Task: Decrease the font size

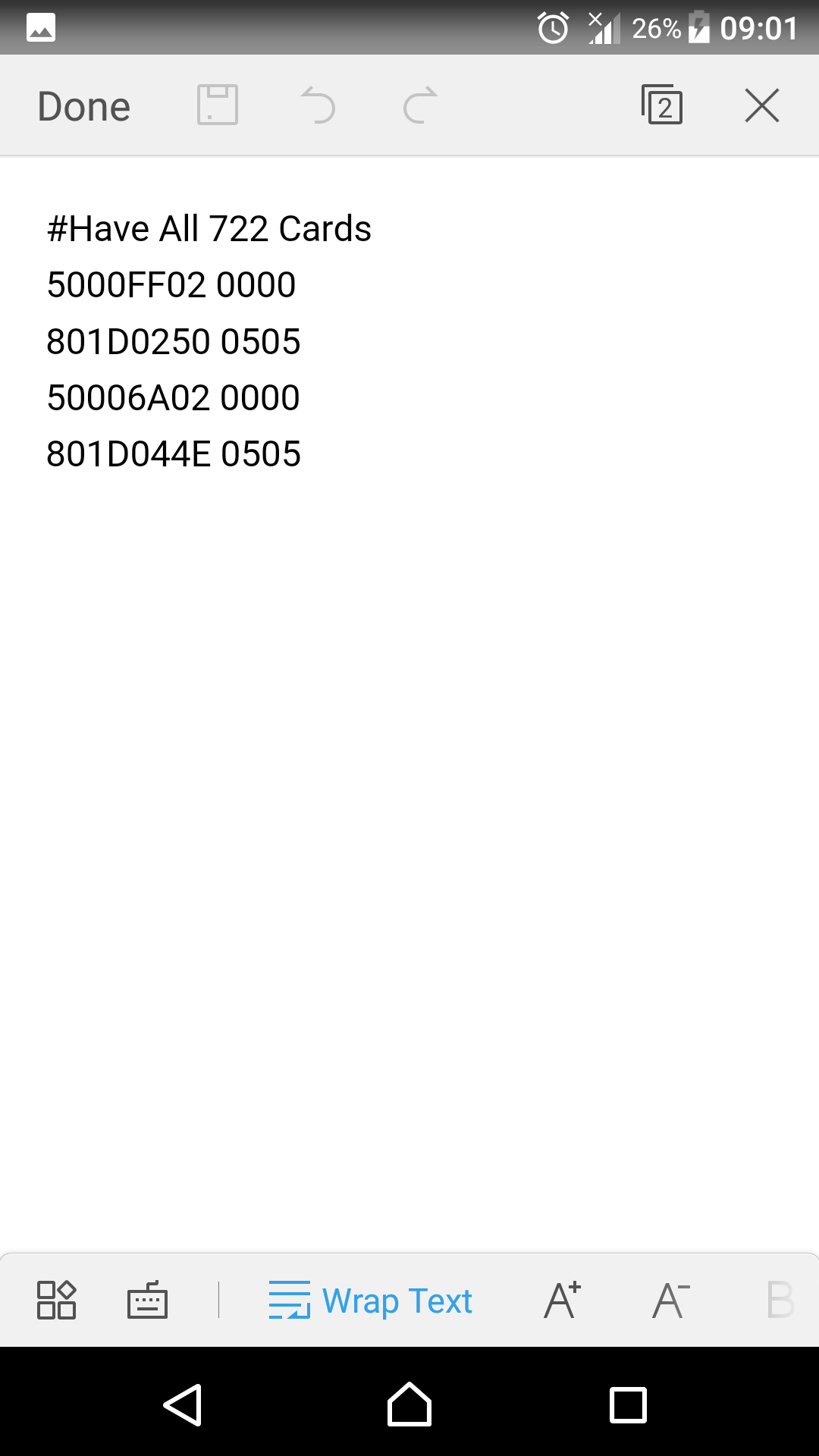Action: tap(670, 1300)
